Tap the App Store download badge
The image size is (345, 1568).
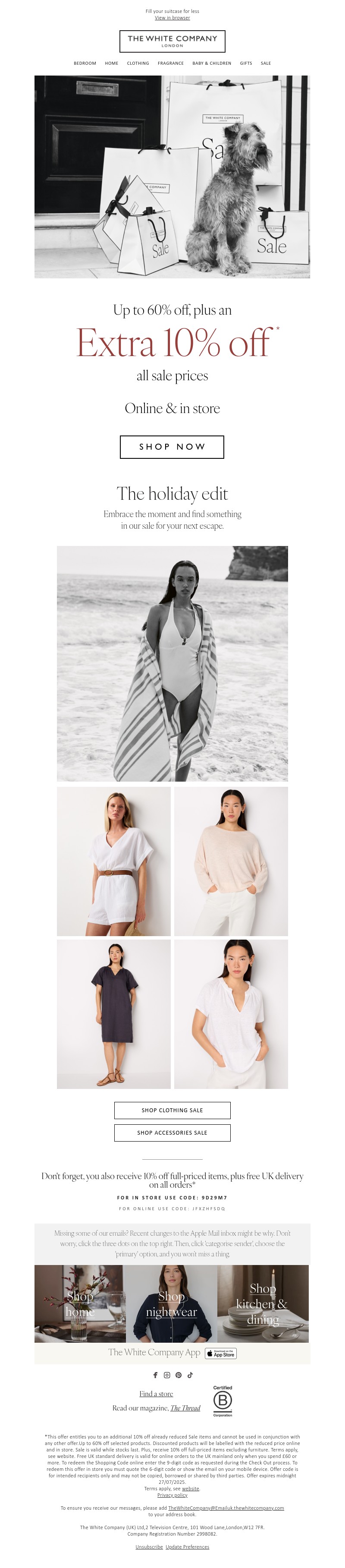coord(221,1353)
